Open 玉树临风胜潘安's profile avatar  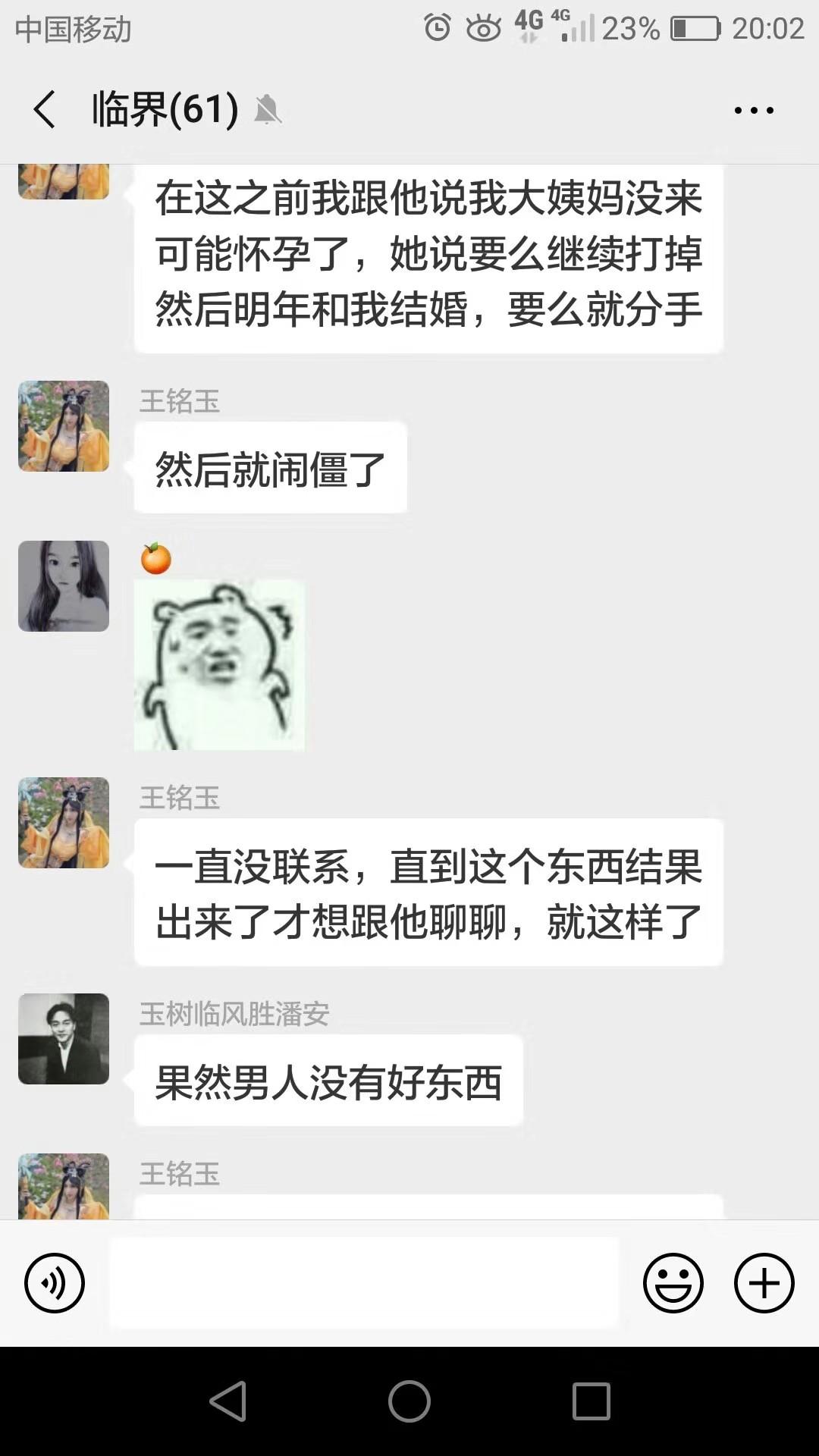(64, 1039)
